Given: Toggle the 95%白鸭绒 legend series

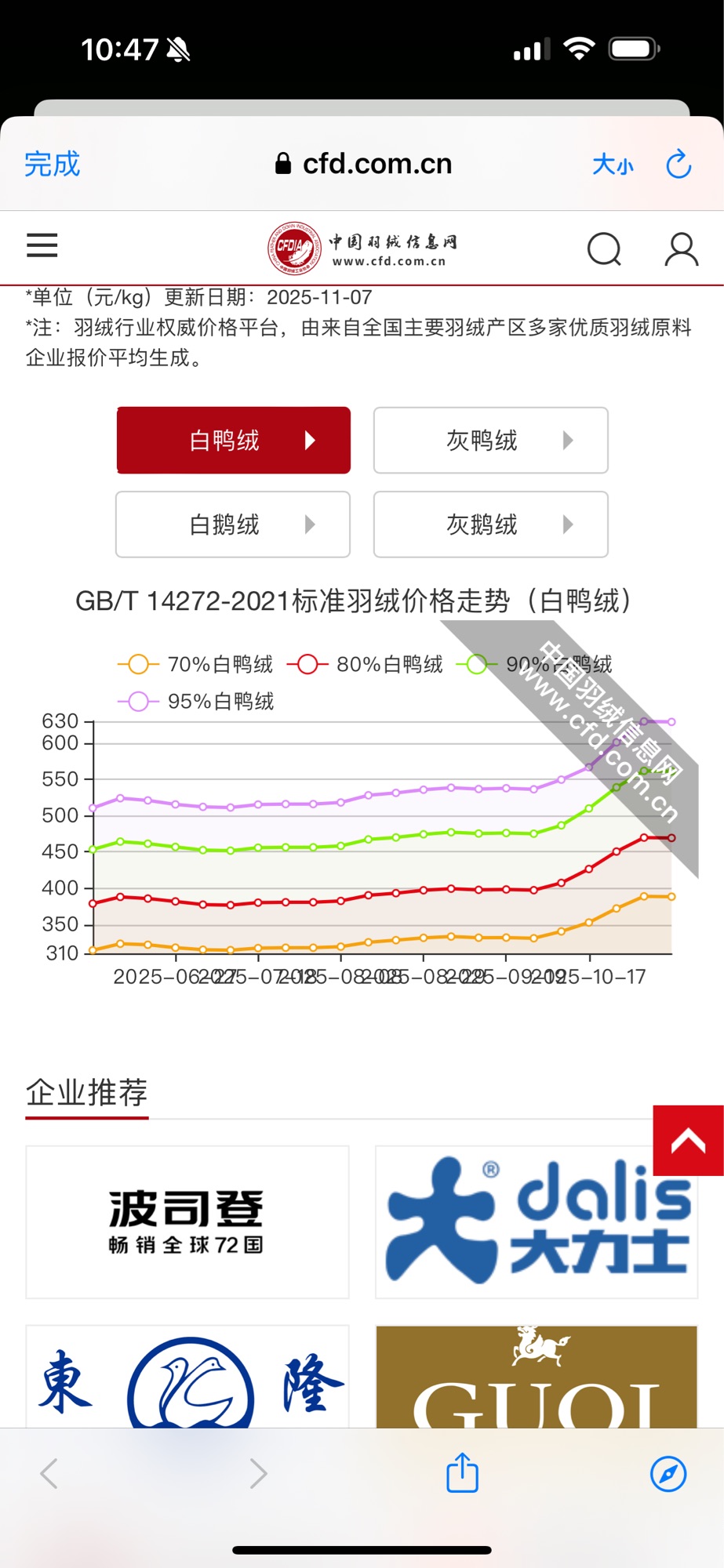Looking at the screenshot, I should coord(196,702).
